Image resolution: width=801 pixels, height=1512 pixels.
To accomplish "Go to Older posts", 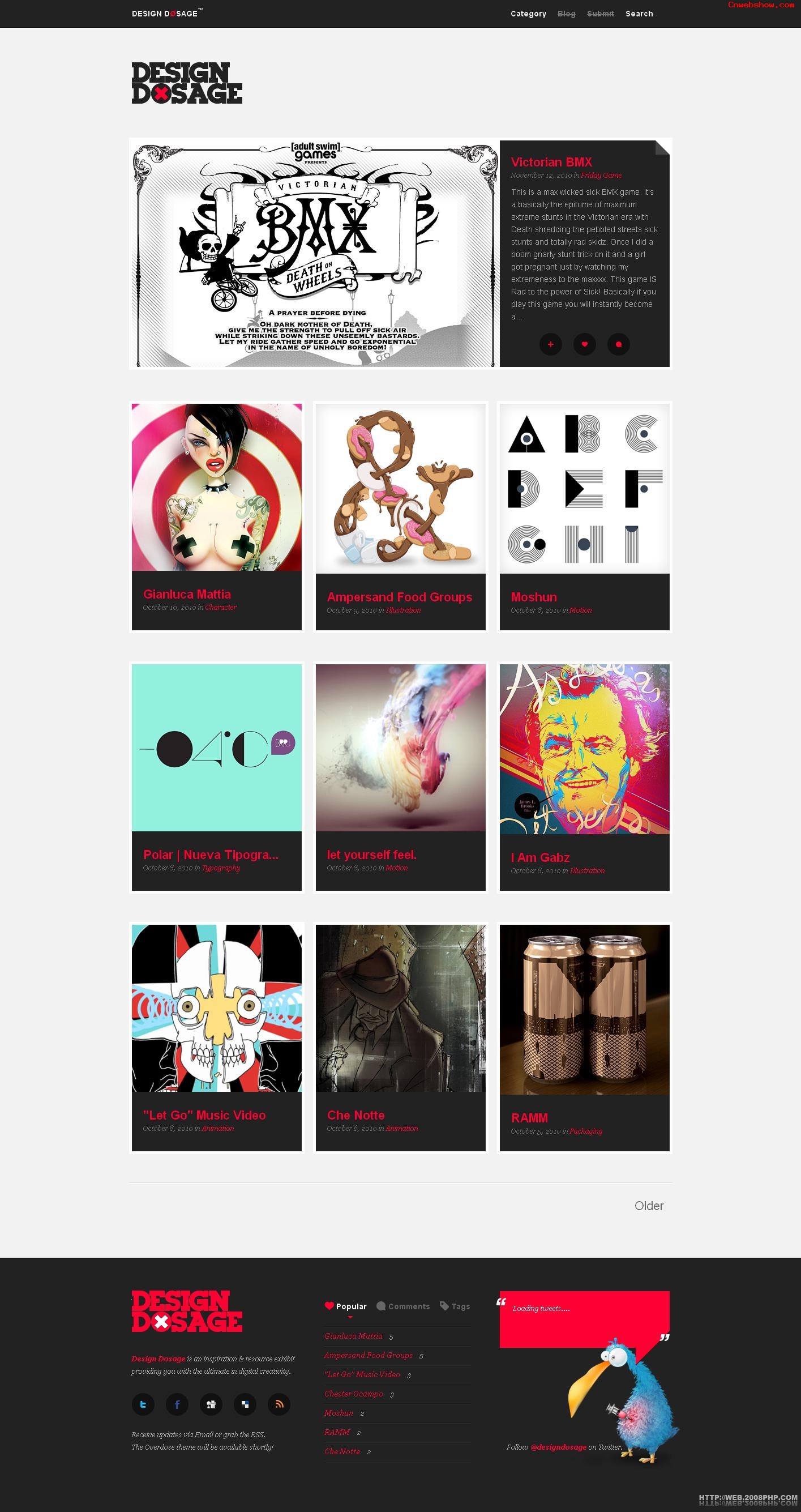I will pos(648,1206).
